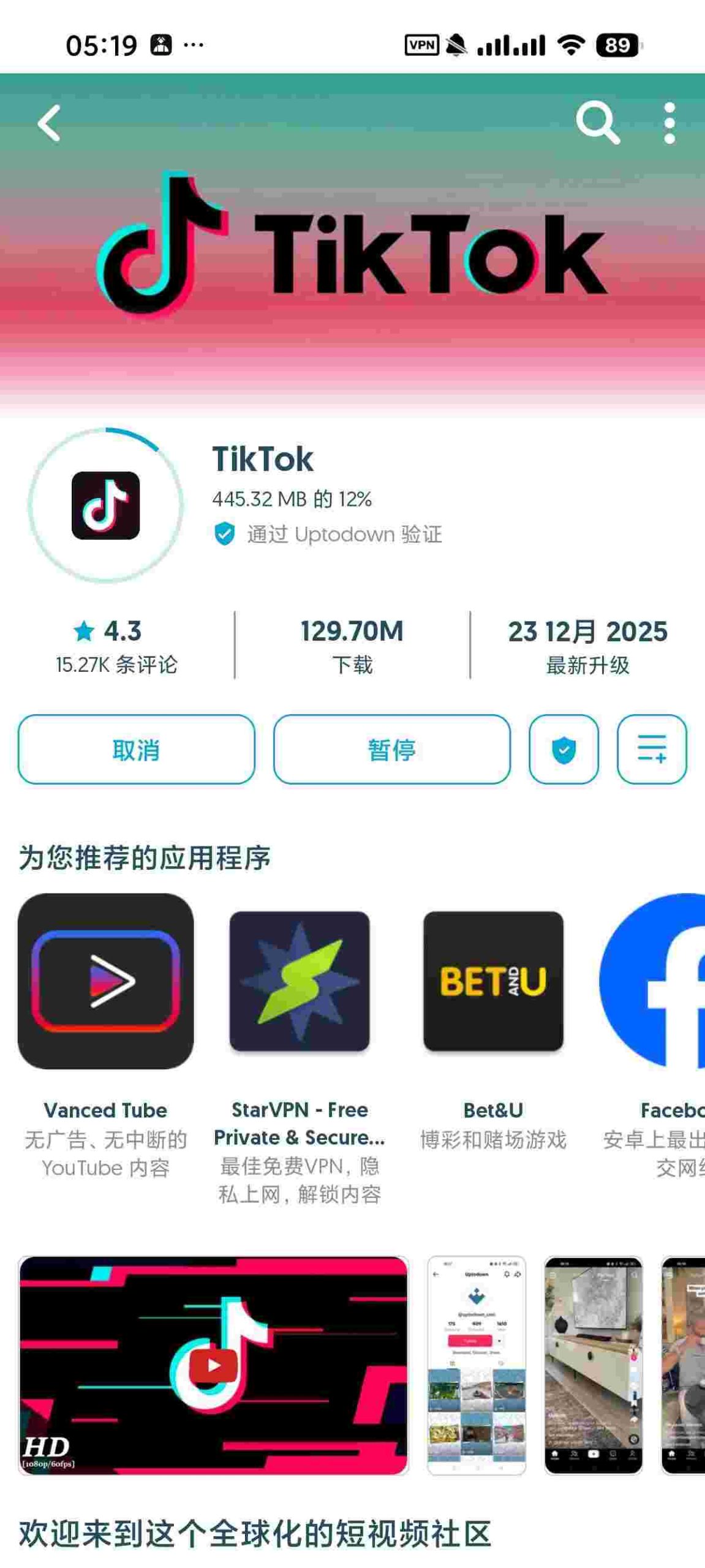View the Uptodown profile screenshot
Image resolution: width=705 pixels, height=1568 pixels.
point(477,1365)
